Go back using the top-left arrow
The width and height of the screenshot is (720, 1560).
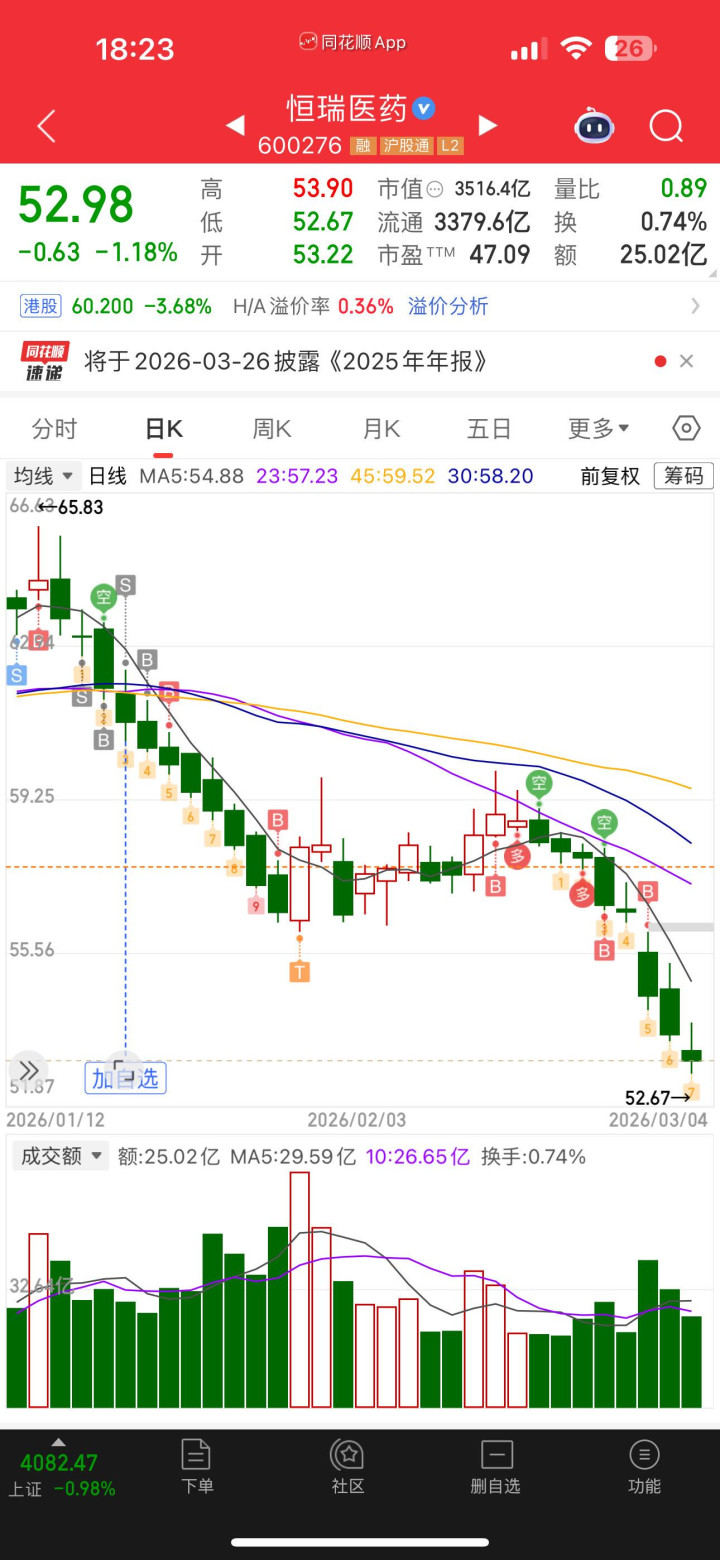pyautogui.click(x=46, y=126)
